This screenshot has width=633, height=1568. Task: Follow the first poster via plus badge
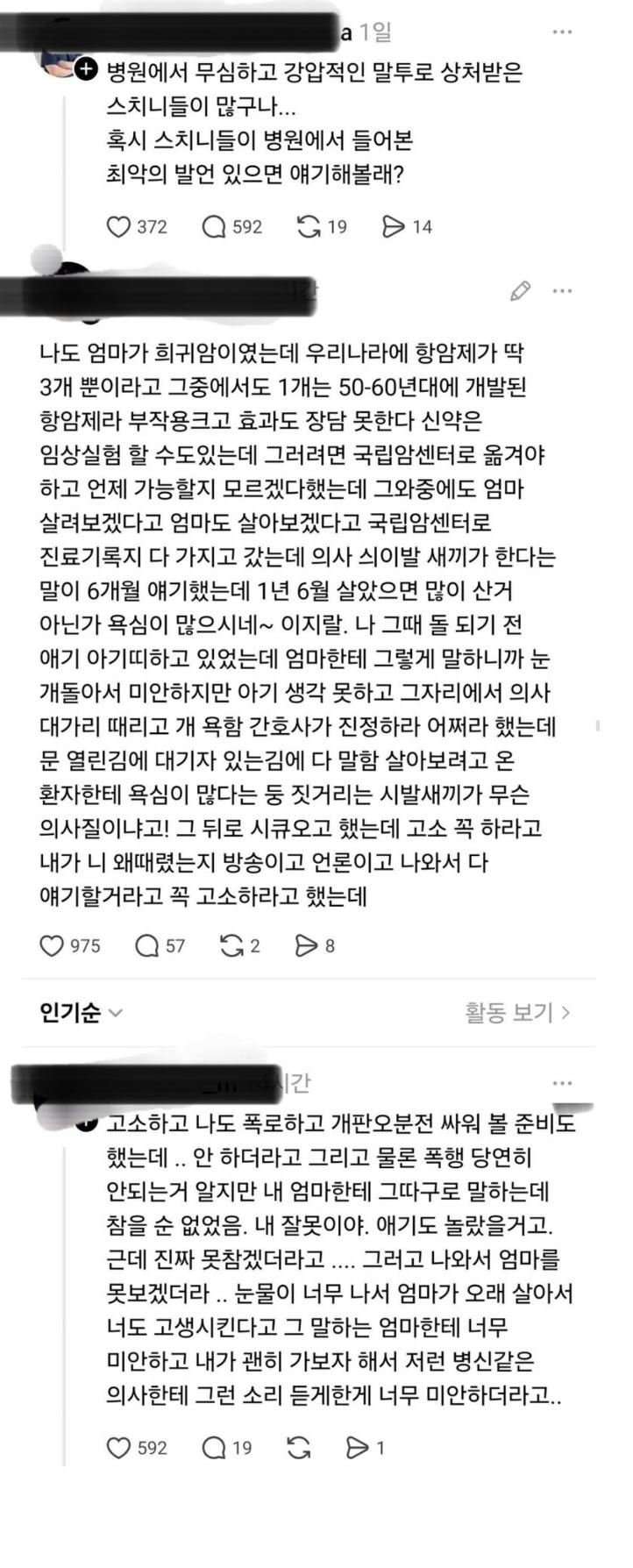pos(86,70)
